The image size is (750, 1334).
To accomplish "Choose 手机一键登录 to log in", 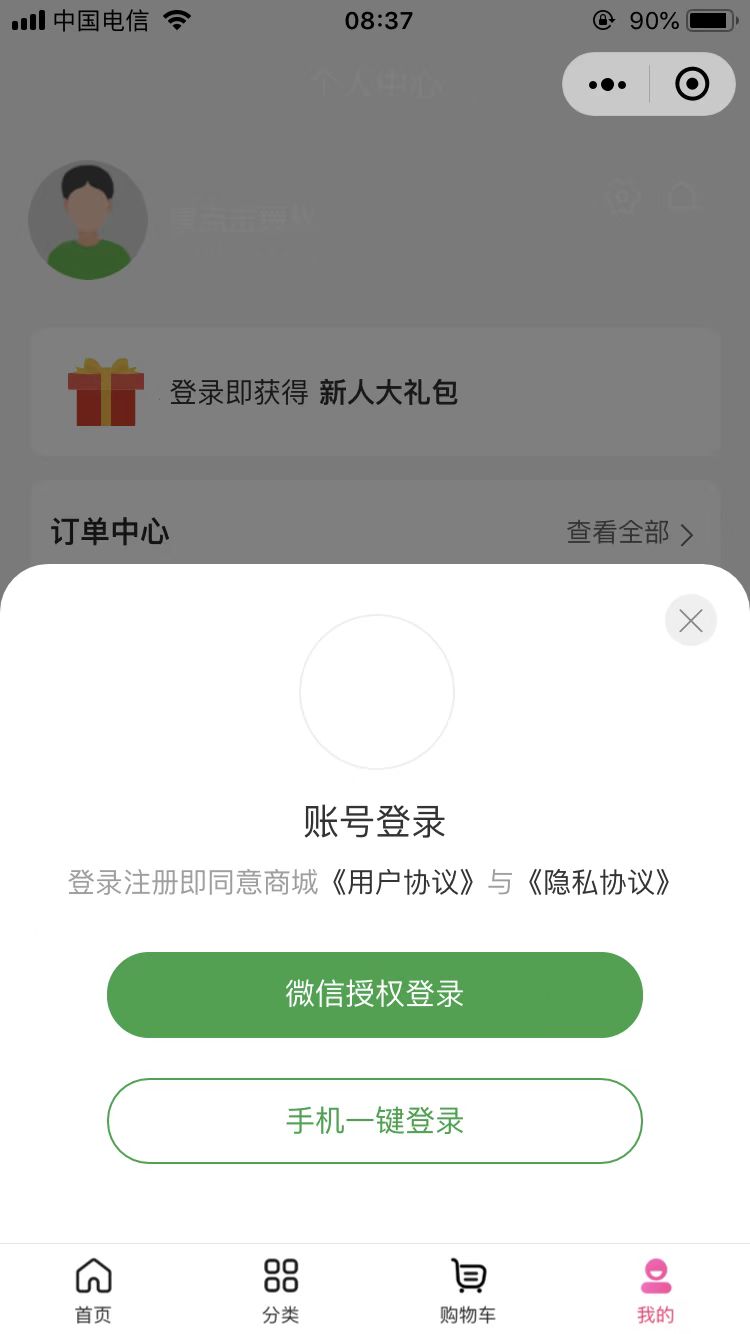I will tap(374, 1120).
